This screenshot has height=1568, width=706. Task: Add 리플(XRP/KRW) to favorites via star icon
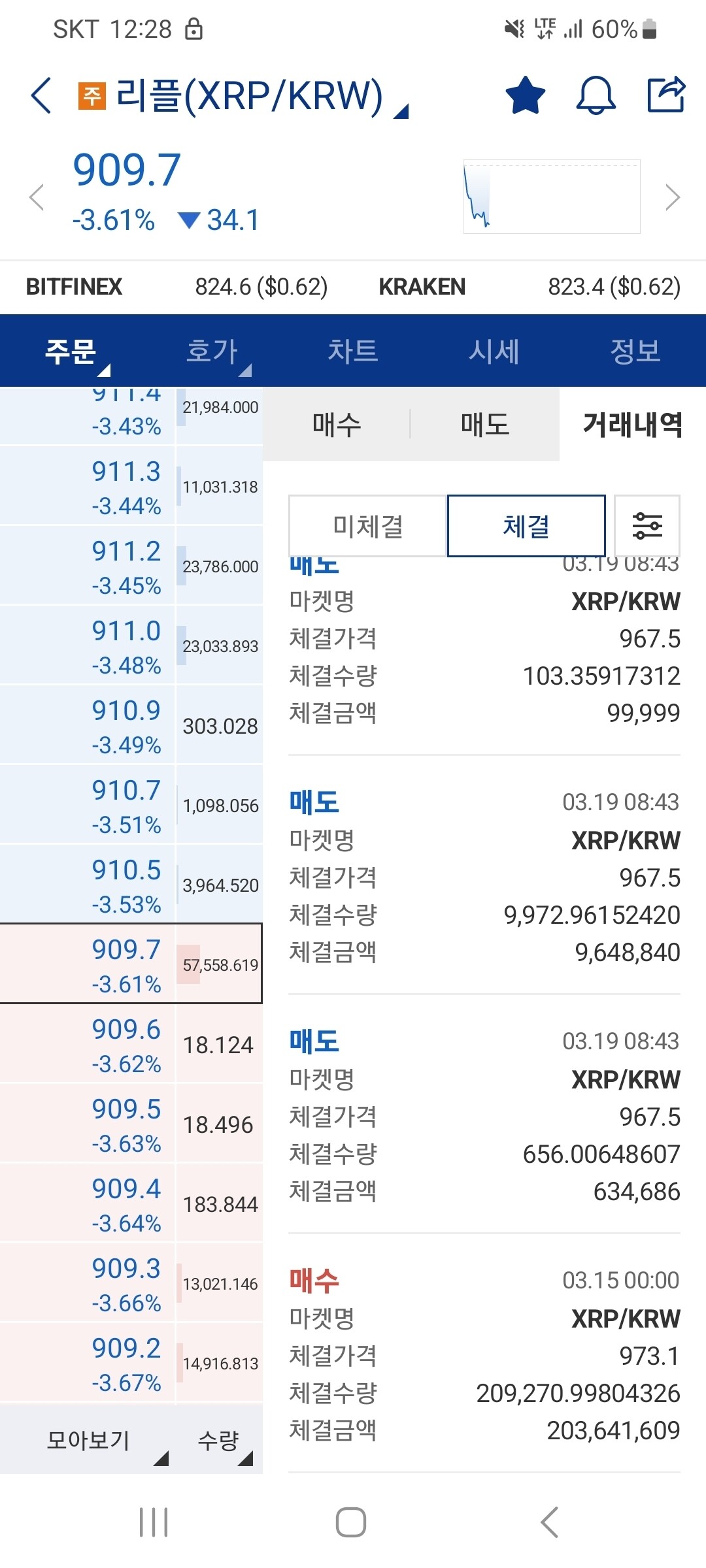[x=525, y=95]
